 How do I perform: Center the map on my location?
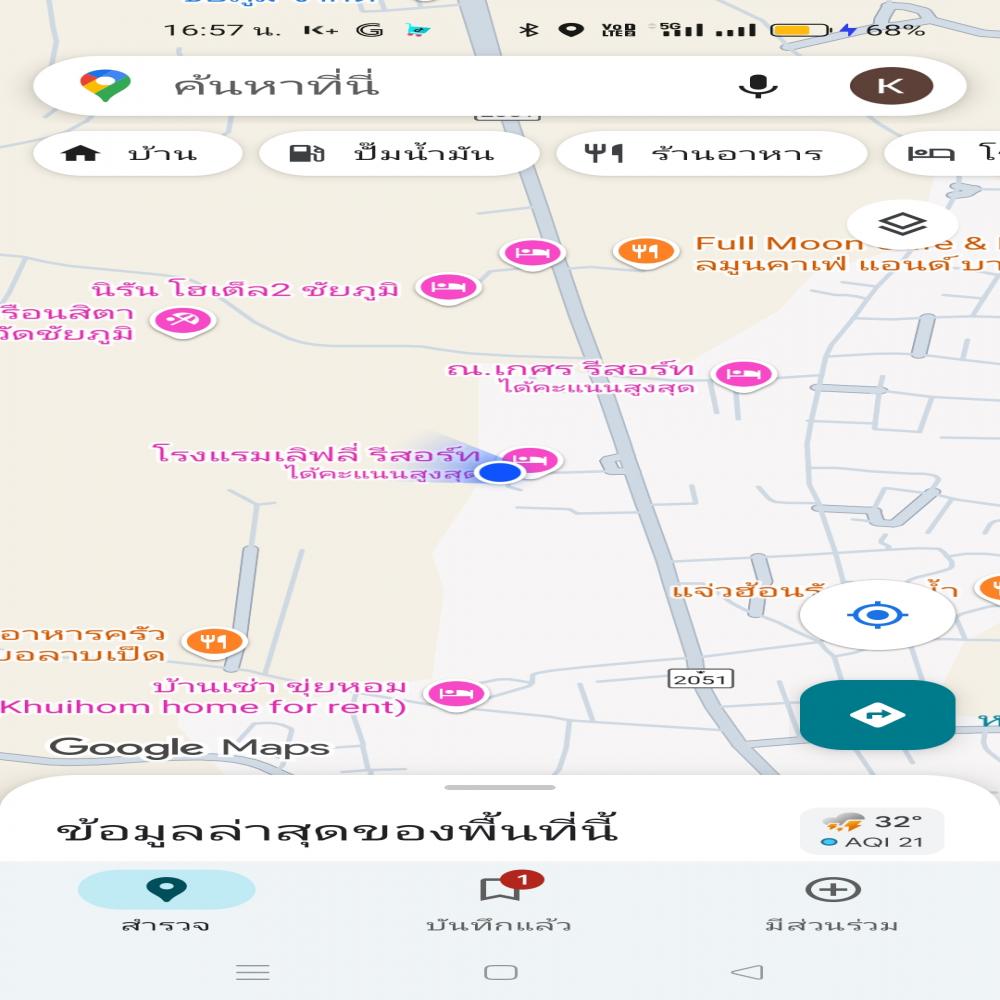click(x=877, y=614)
